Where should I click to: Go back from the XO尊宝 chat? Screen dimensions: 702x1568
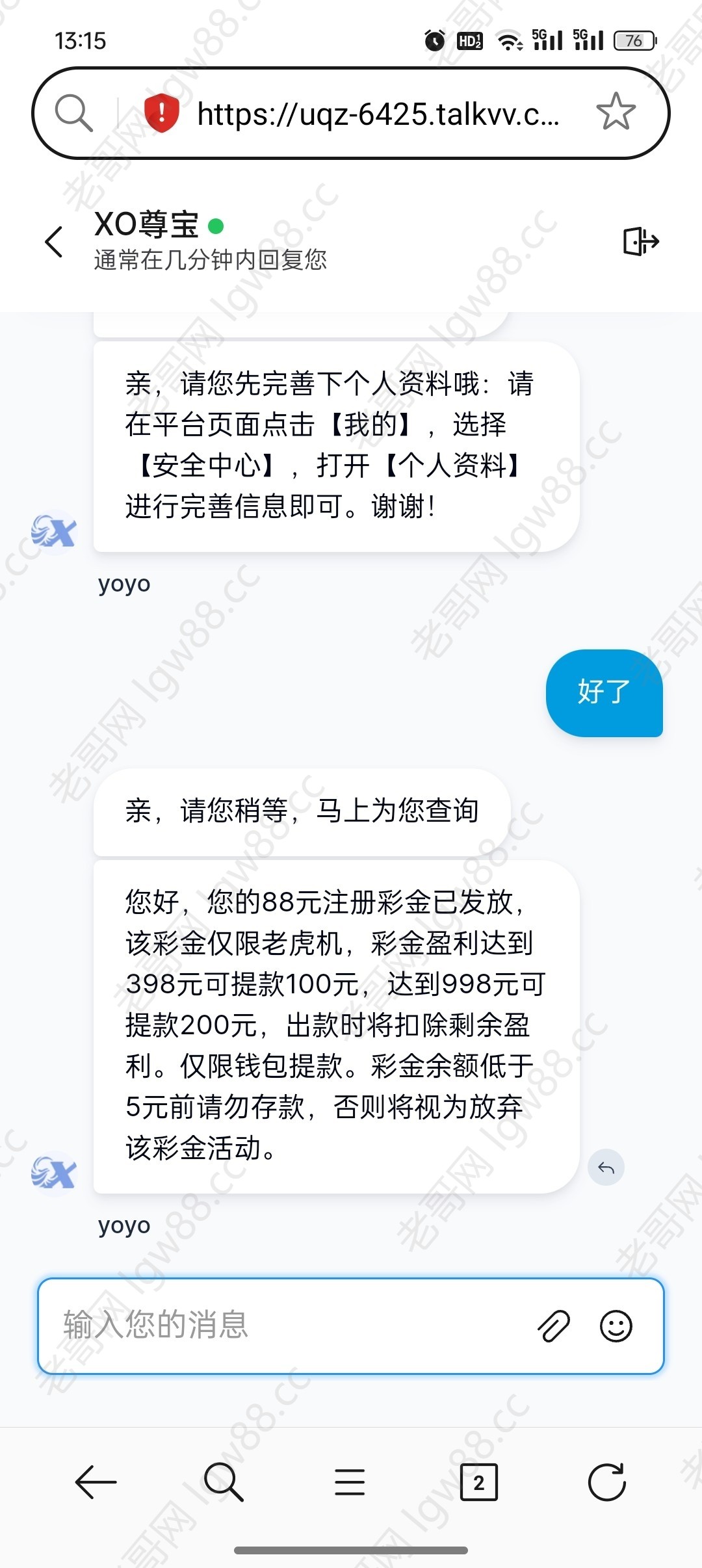(55, 242)
